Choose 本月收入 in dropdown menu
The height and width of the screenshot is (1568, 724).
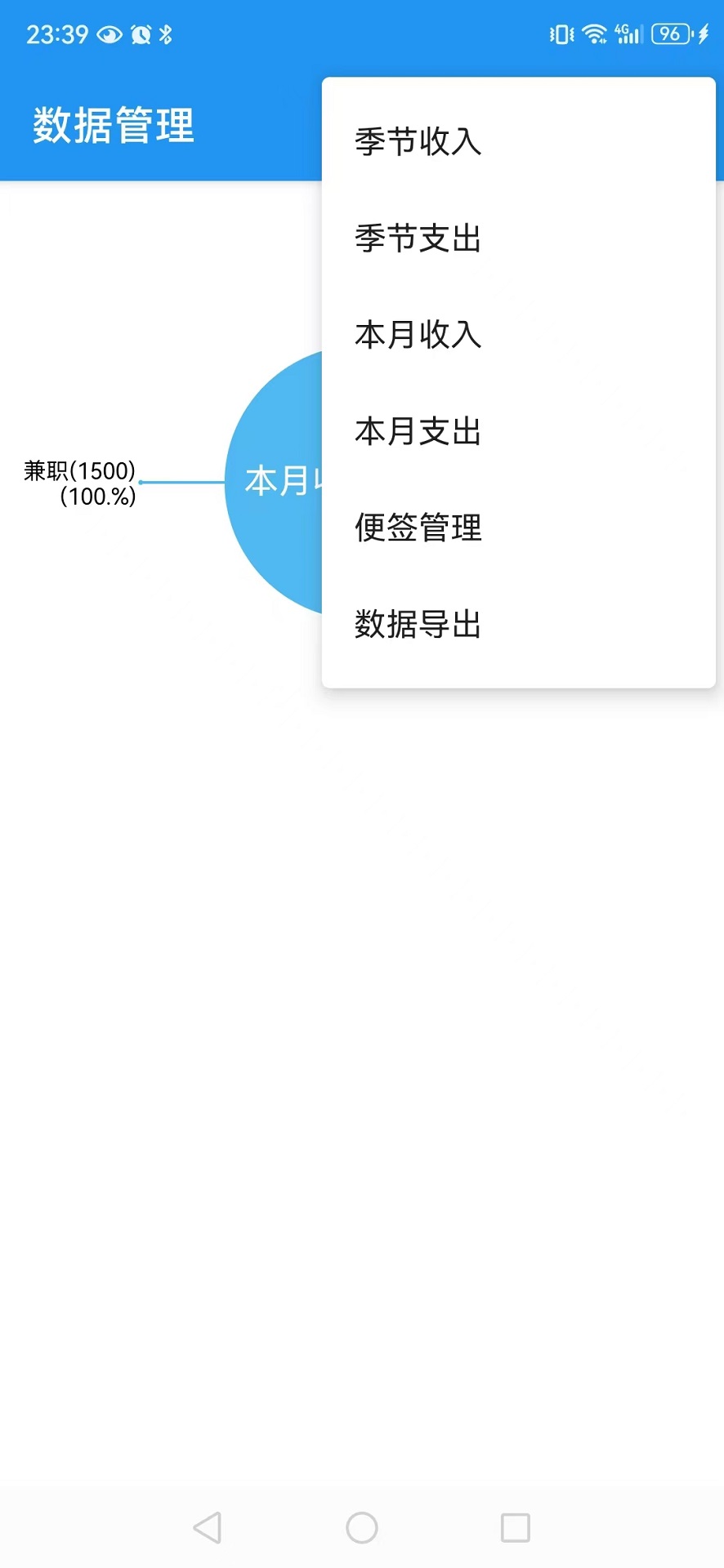418,335
